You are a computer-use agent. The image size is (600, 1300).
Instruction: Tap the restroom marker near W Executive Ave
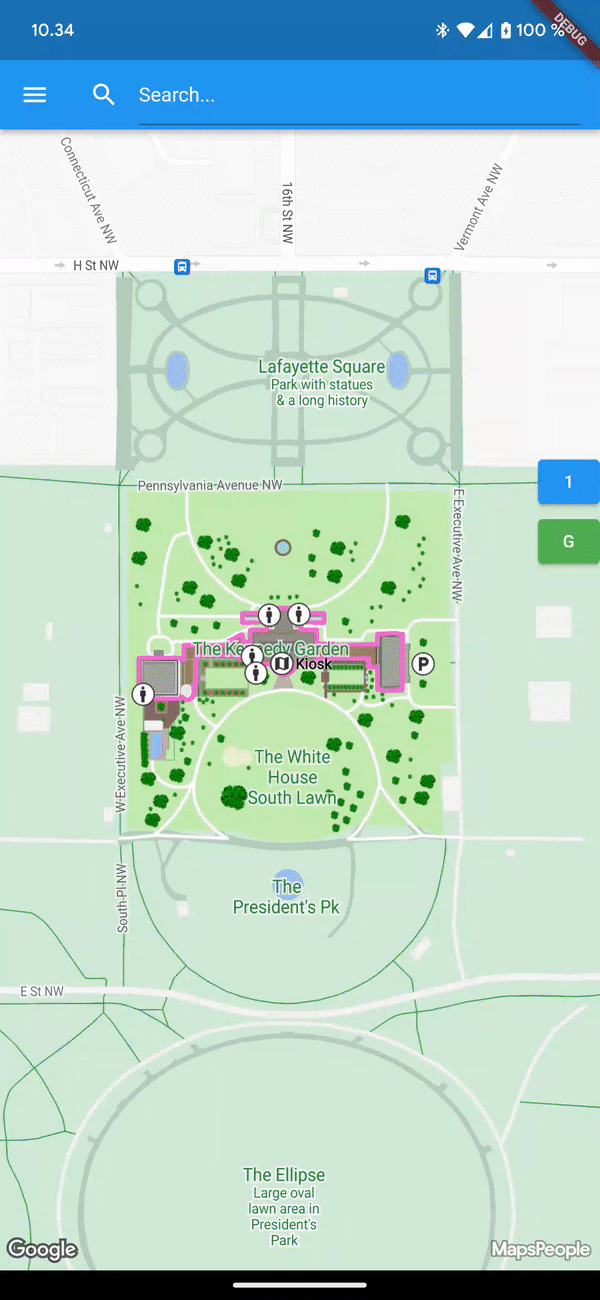[143, 694]
